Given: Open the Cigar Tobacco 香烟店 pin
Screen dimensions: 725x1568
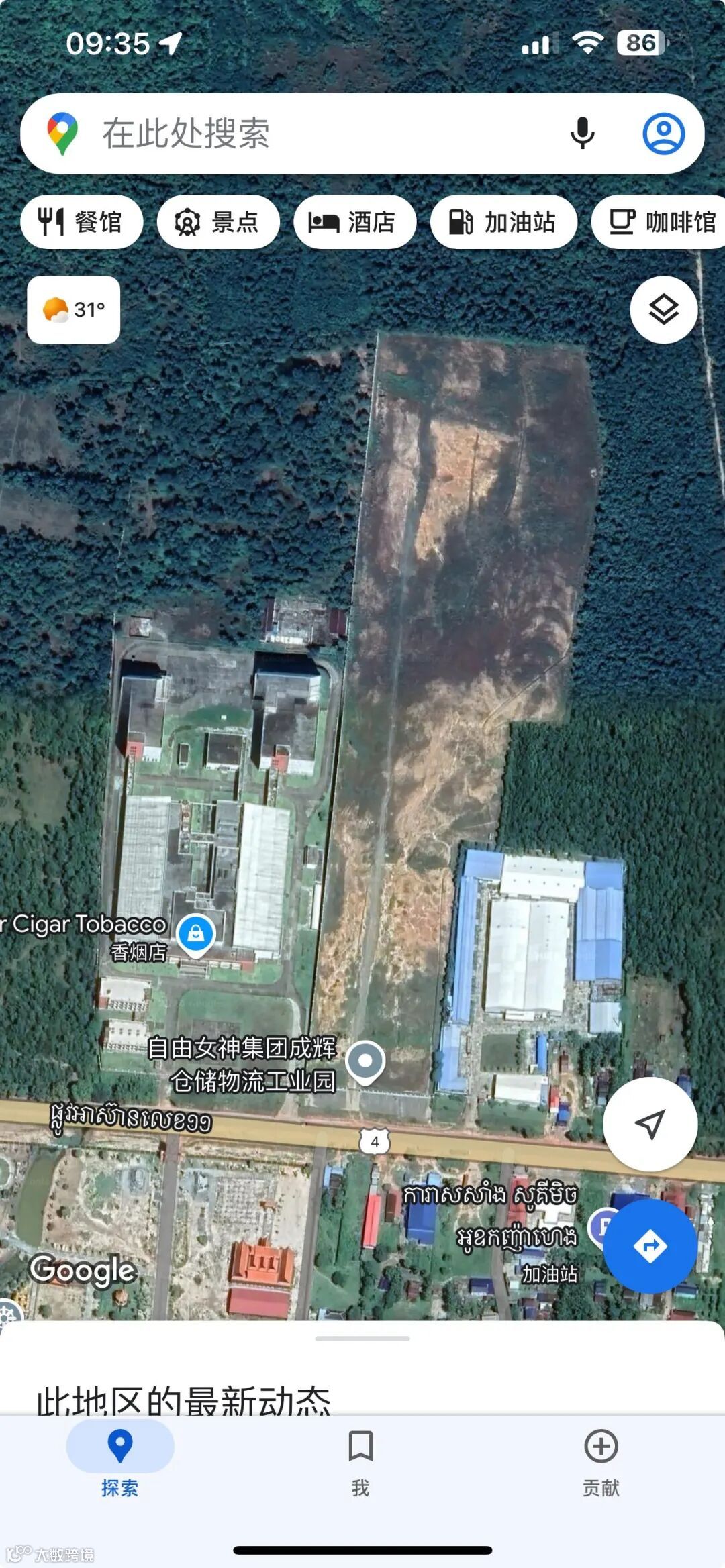Looking at the screenshot, I should (195, 933).
